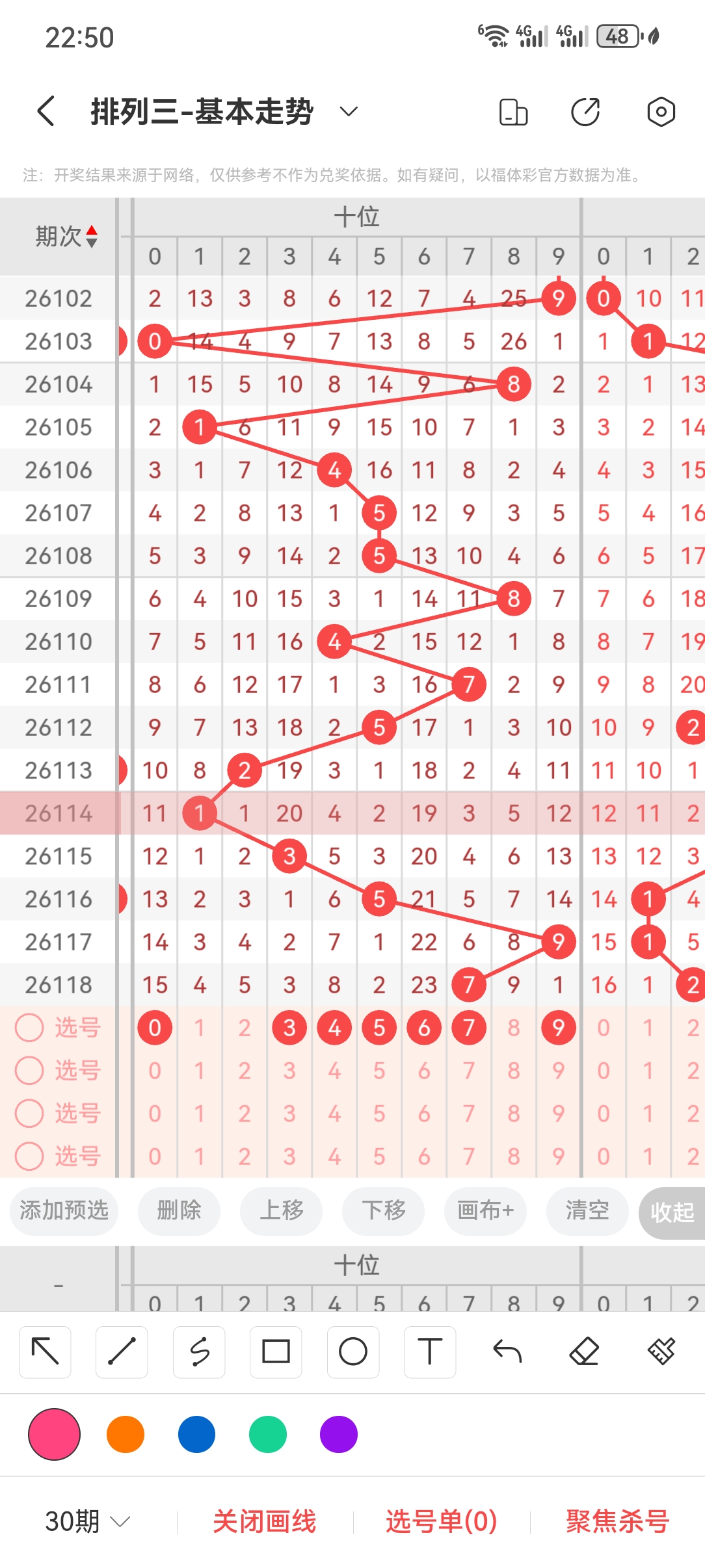Tap 关闭画线 to disable drawing
Viewport: 705px width, 1568px height.
click(264, 1522)
